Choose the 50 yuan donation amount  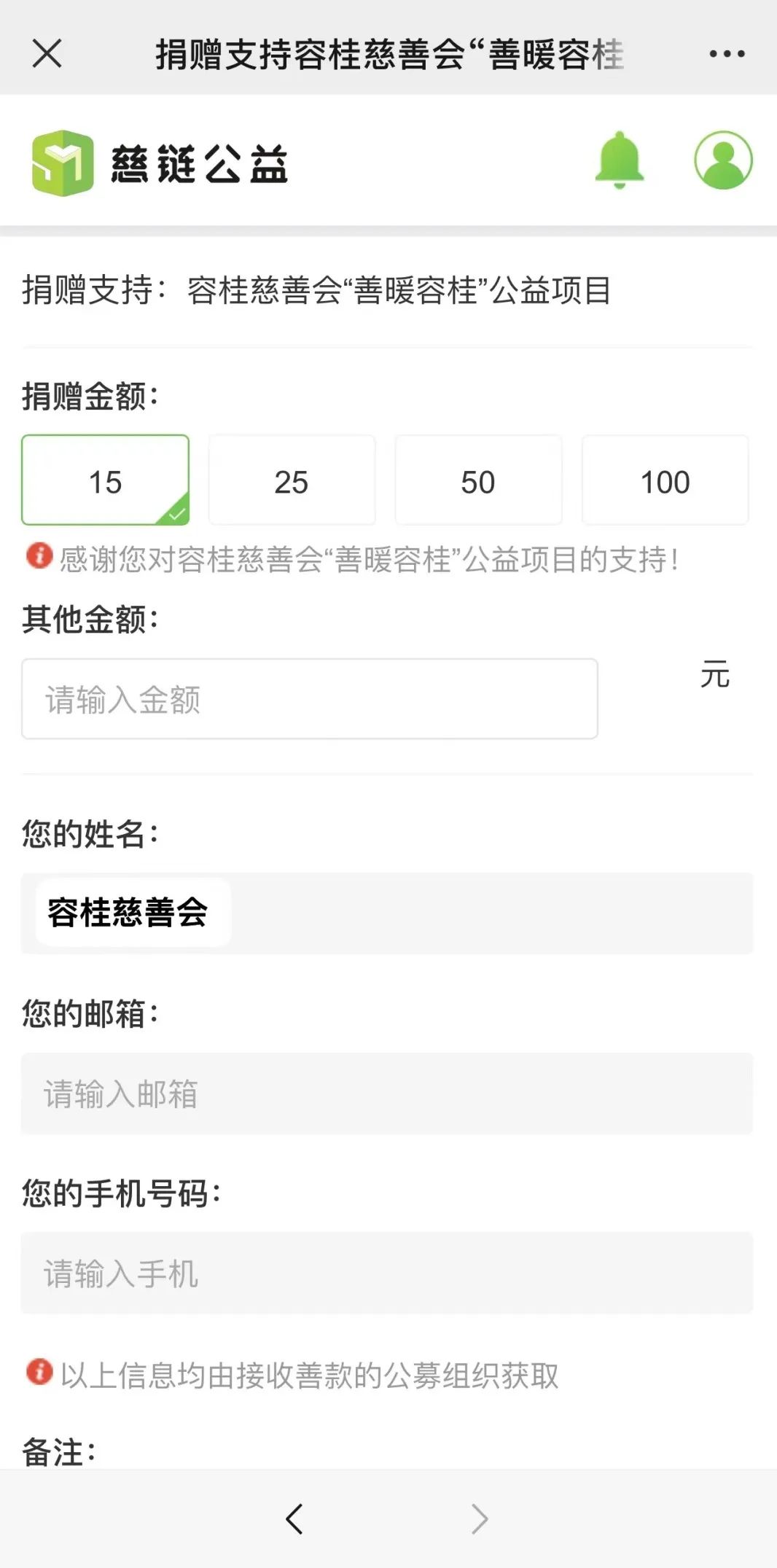(x=479, y=480)
